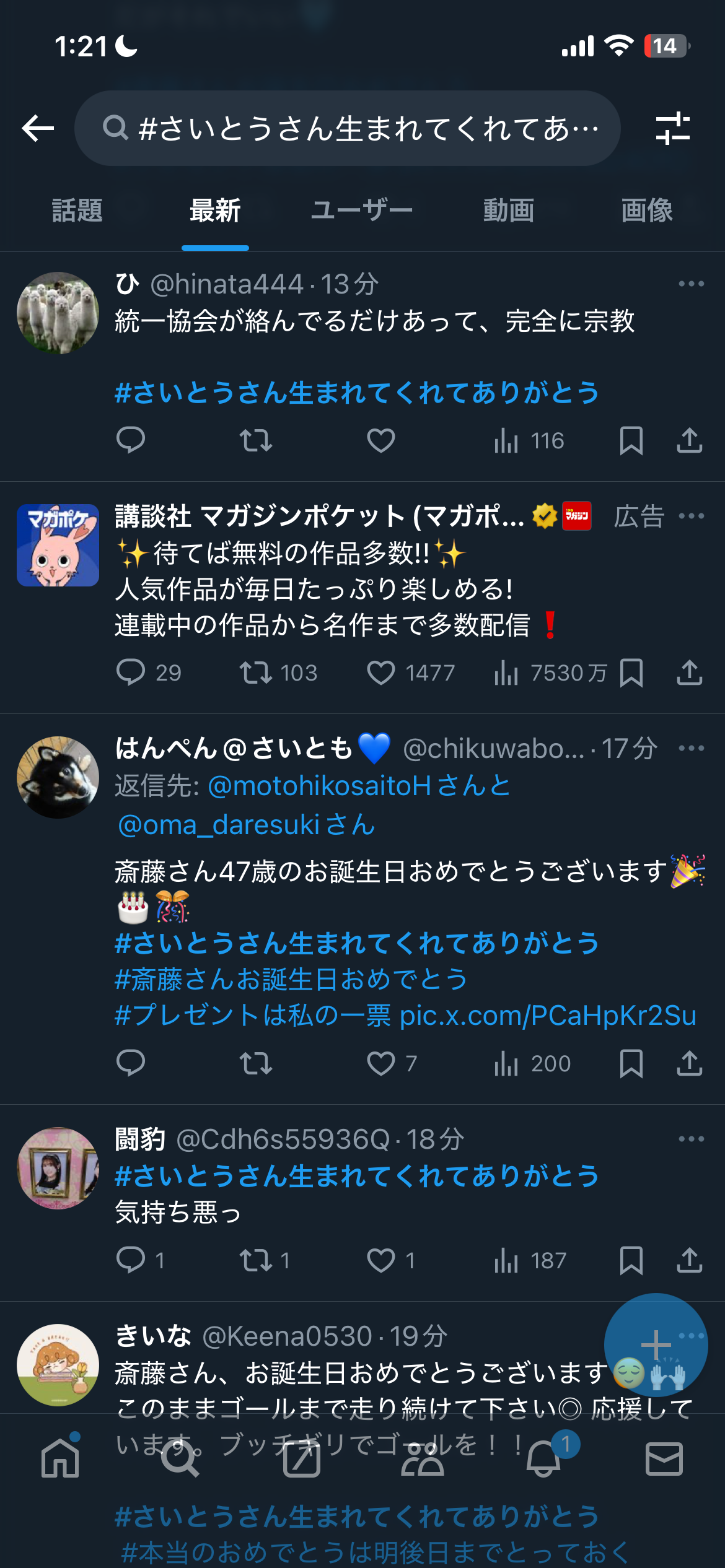Bookmark the はんぺん@さいとも post

point(631,1063)
